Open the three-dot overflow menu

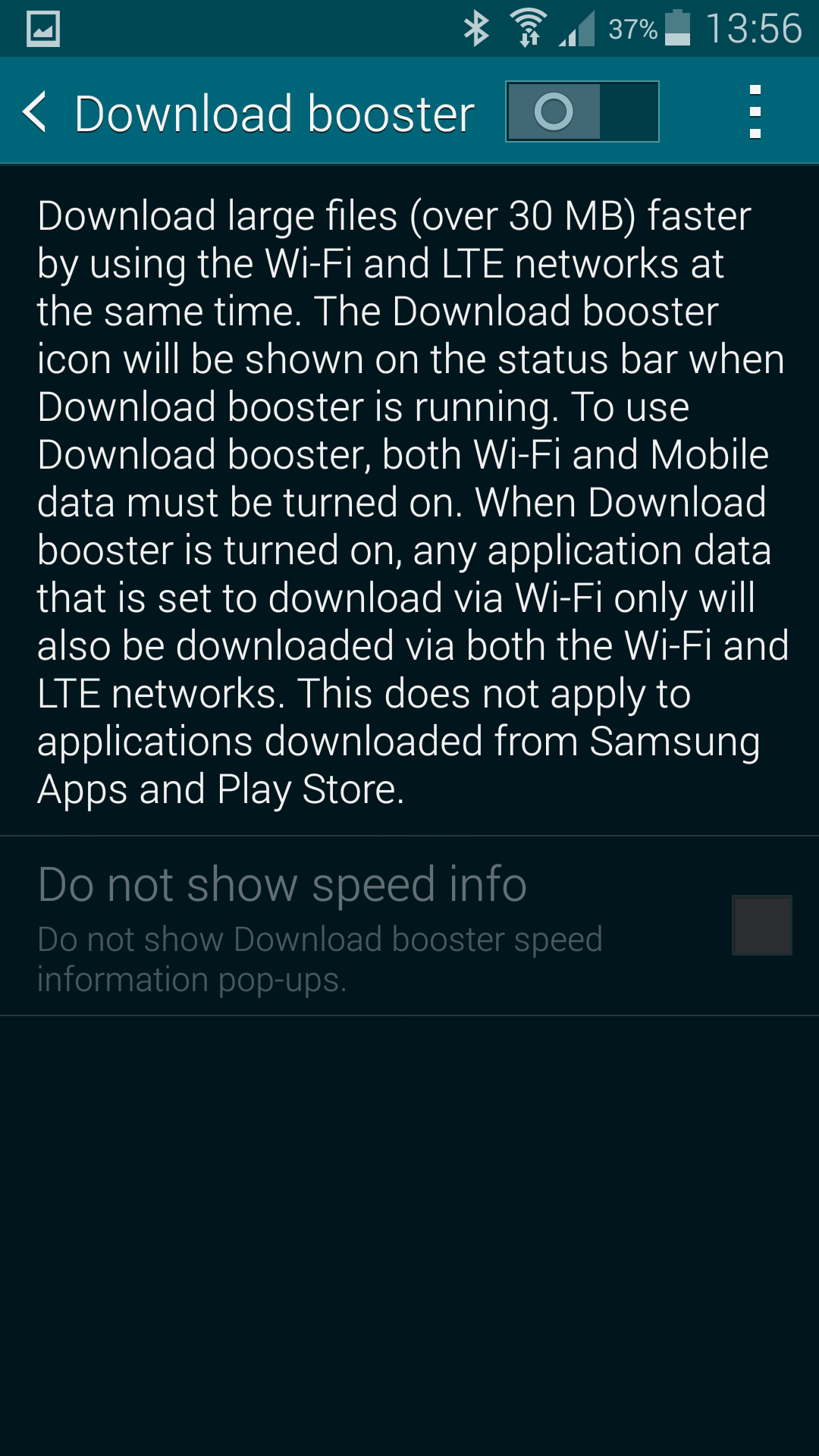[755, 112]
